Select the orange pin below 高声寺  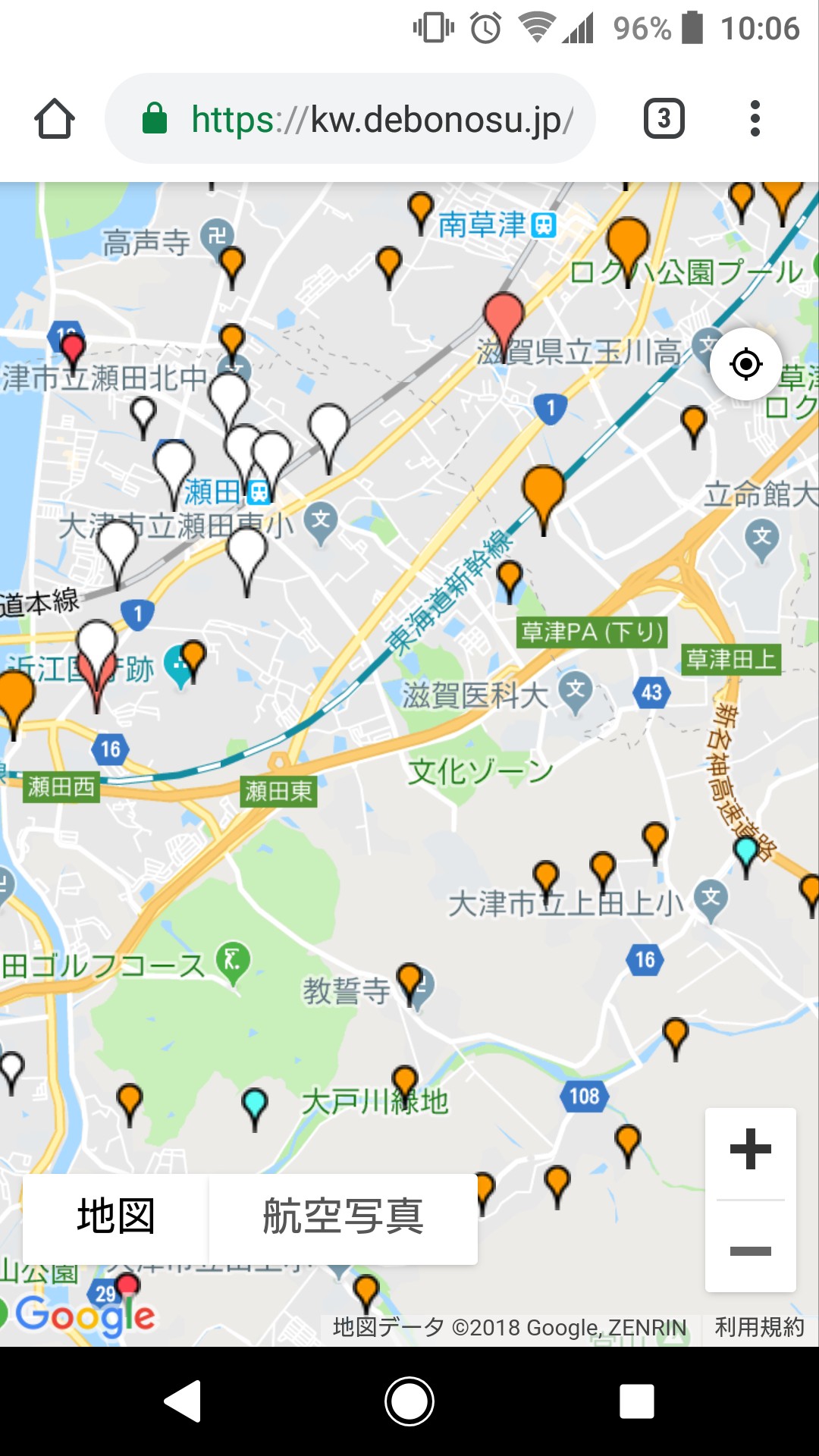[x=232, y=262]
